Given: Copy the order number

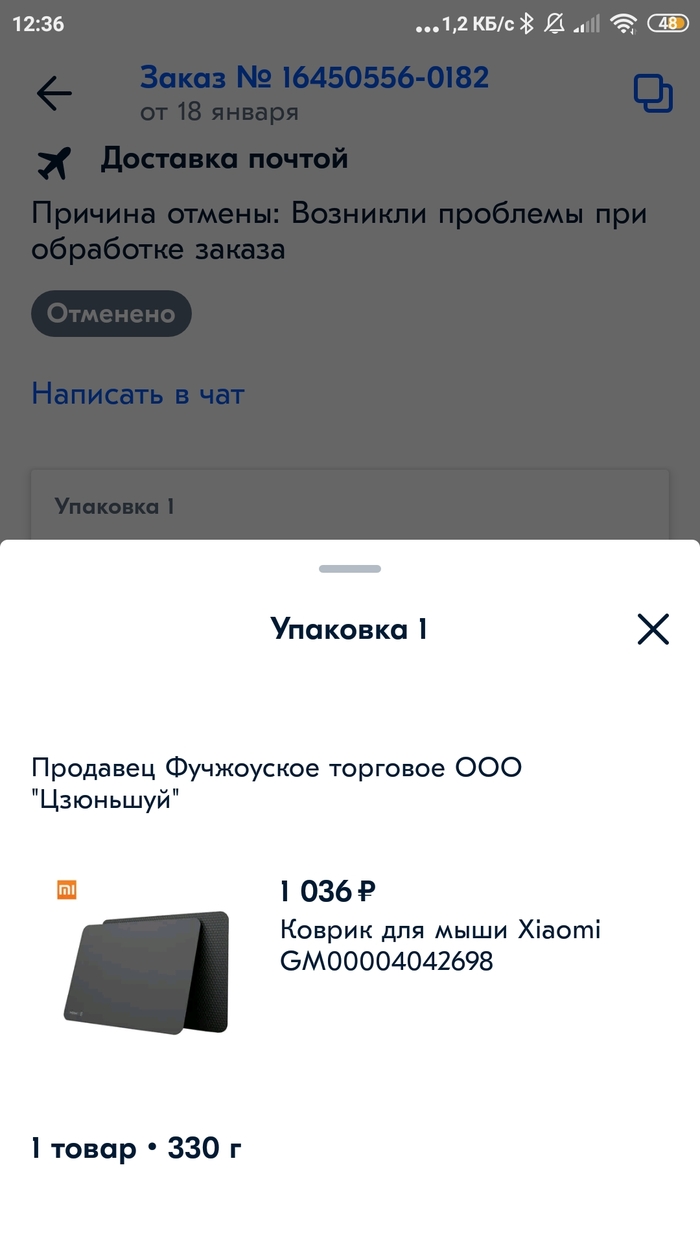Looking at the screenshot, I should coord(653,93).
